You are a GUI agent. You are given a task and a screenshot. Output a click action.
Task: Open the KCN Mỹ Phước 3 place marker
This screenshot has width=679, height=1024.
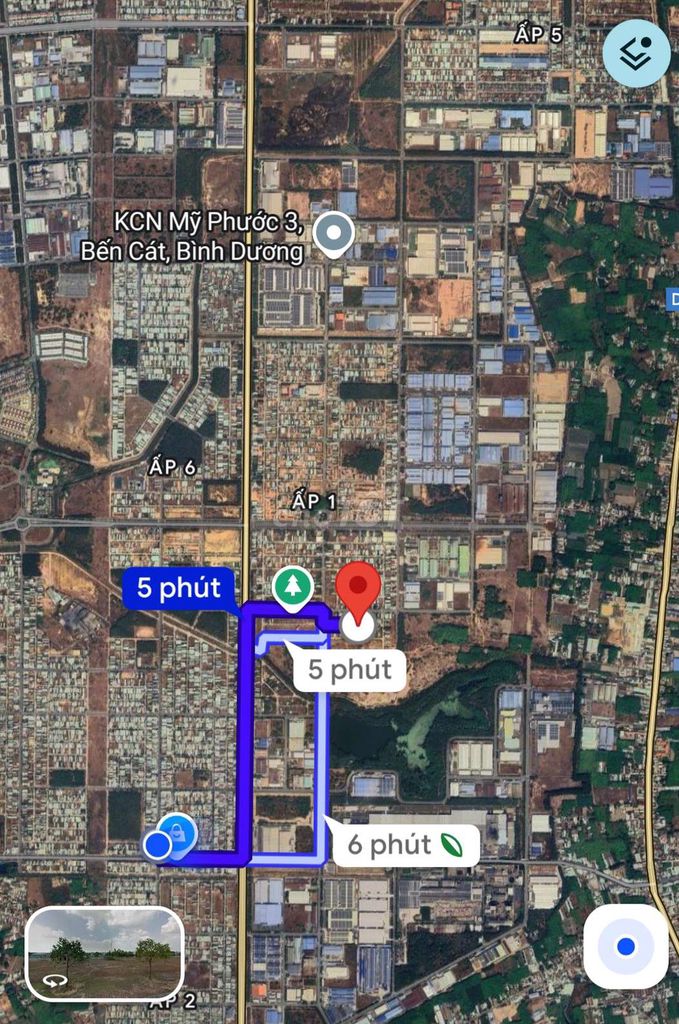click(333, 234)
